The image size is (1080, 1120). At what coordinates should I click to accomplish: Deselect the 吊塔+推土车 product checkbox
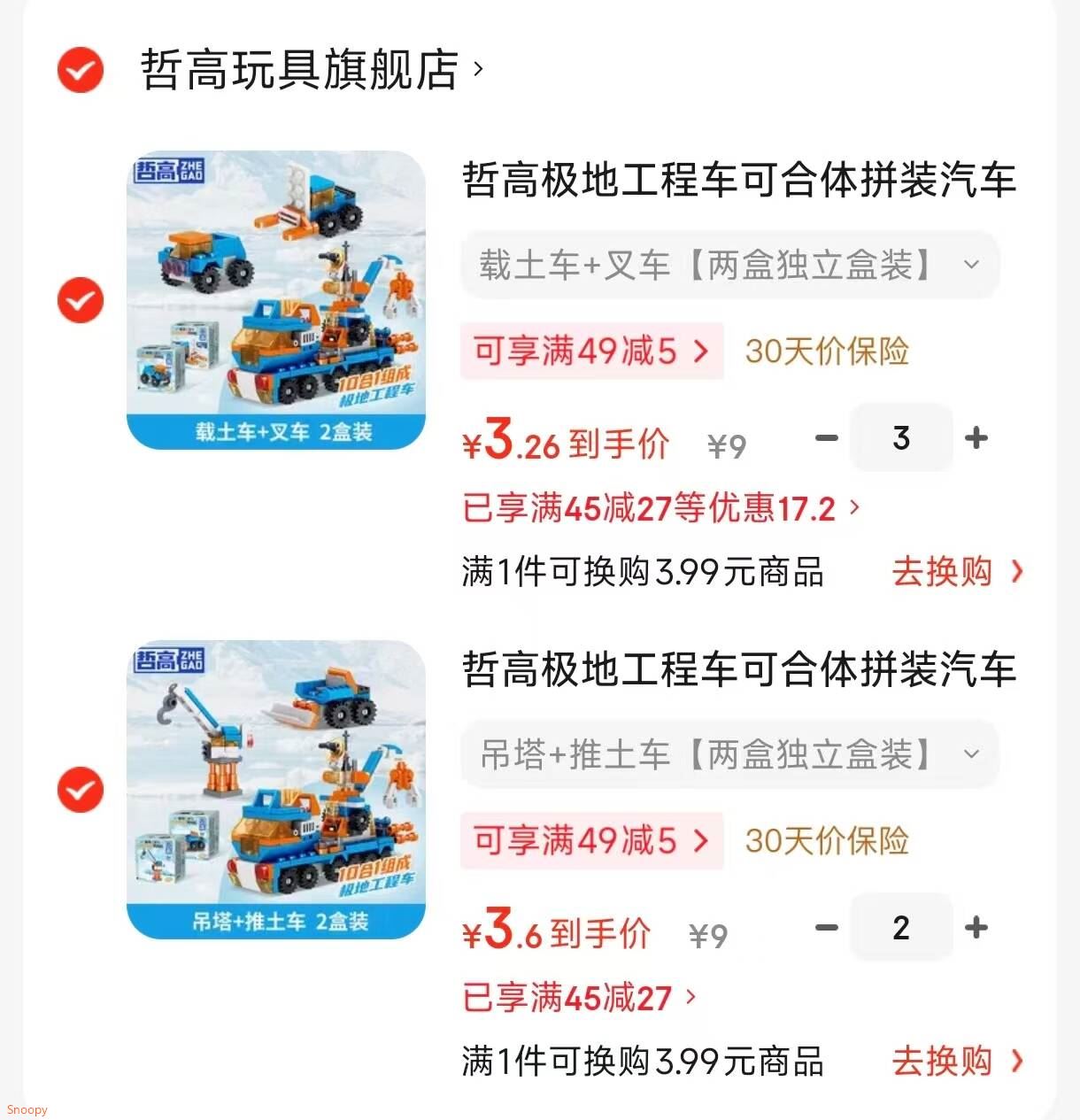pyautogui.click(x=79, y=789)
